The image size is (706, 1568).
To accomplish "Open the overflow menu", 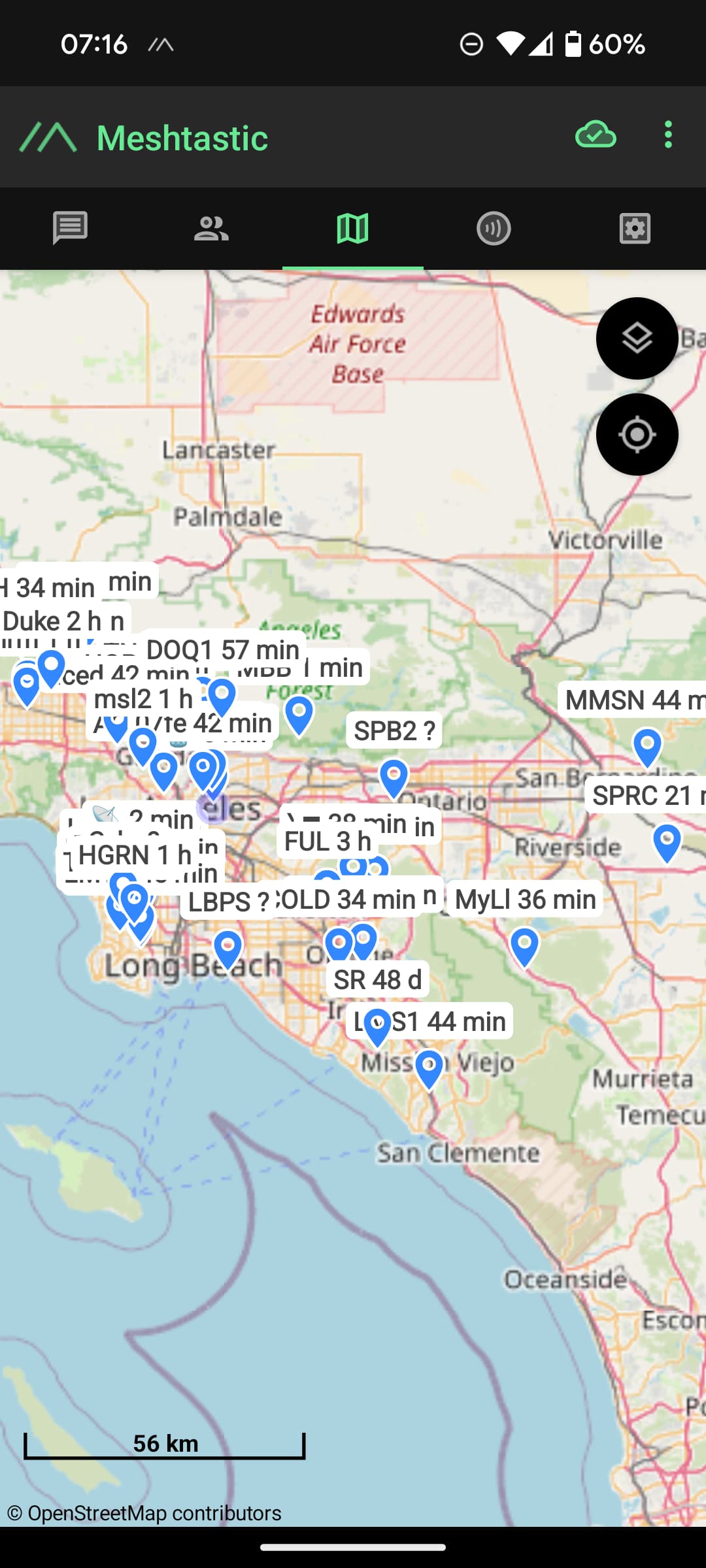I will coord(667,135).
